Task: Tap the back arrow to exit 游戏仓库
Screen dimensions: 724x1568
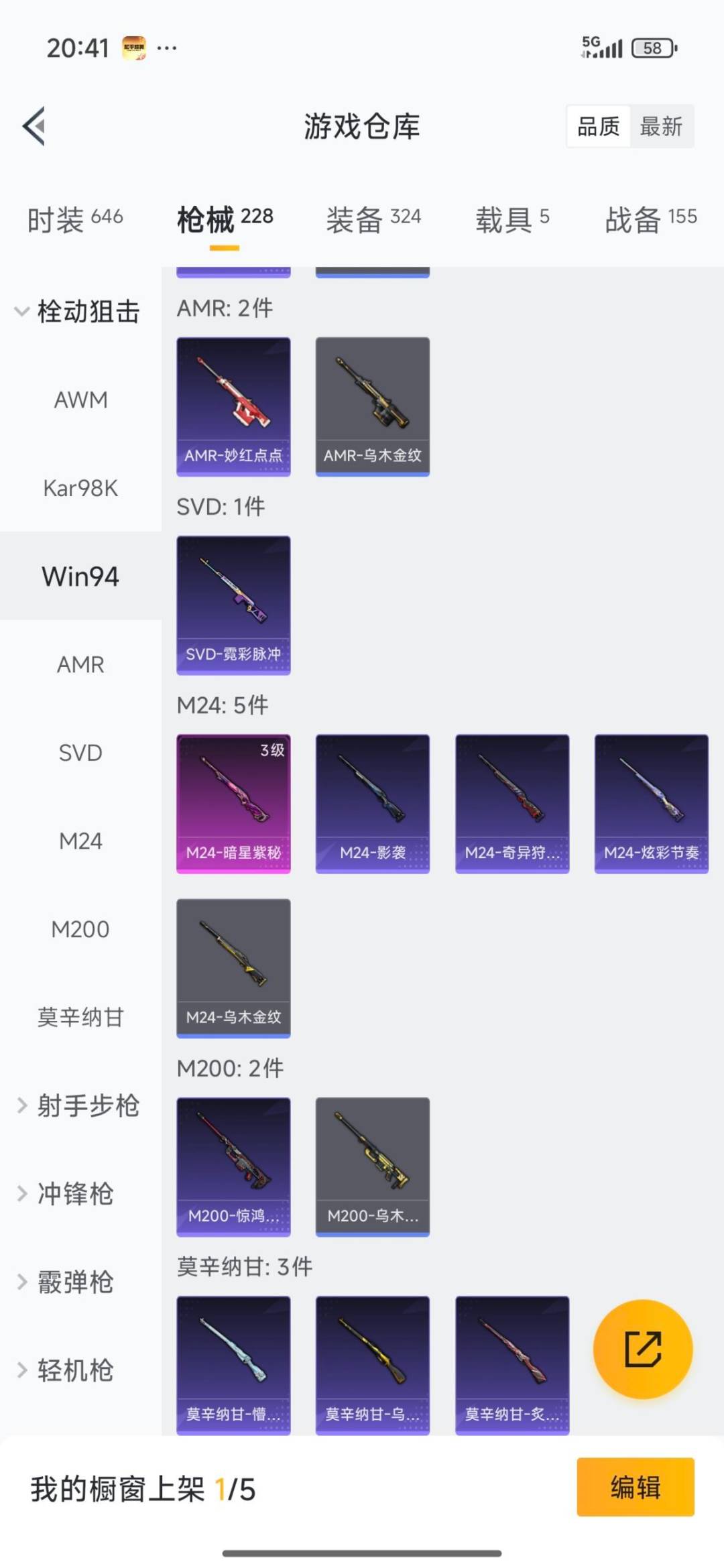Action: click(x=34, y=127)
